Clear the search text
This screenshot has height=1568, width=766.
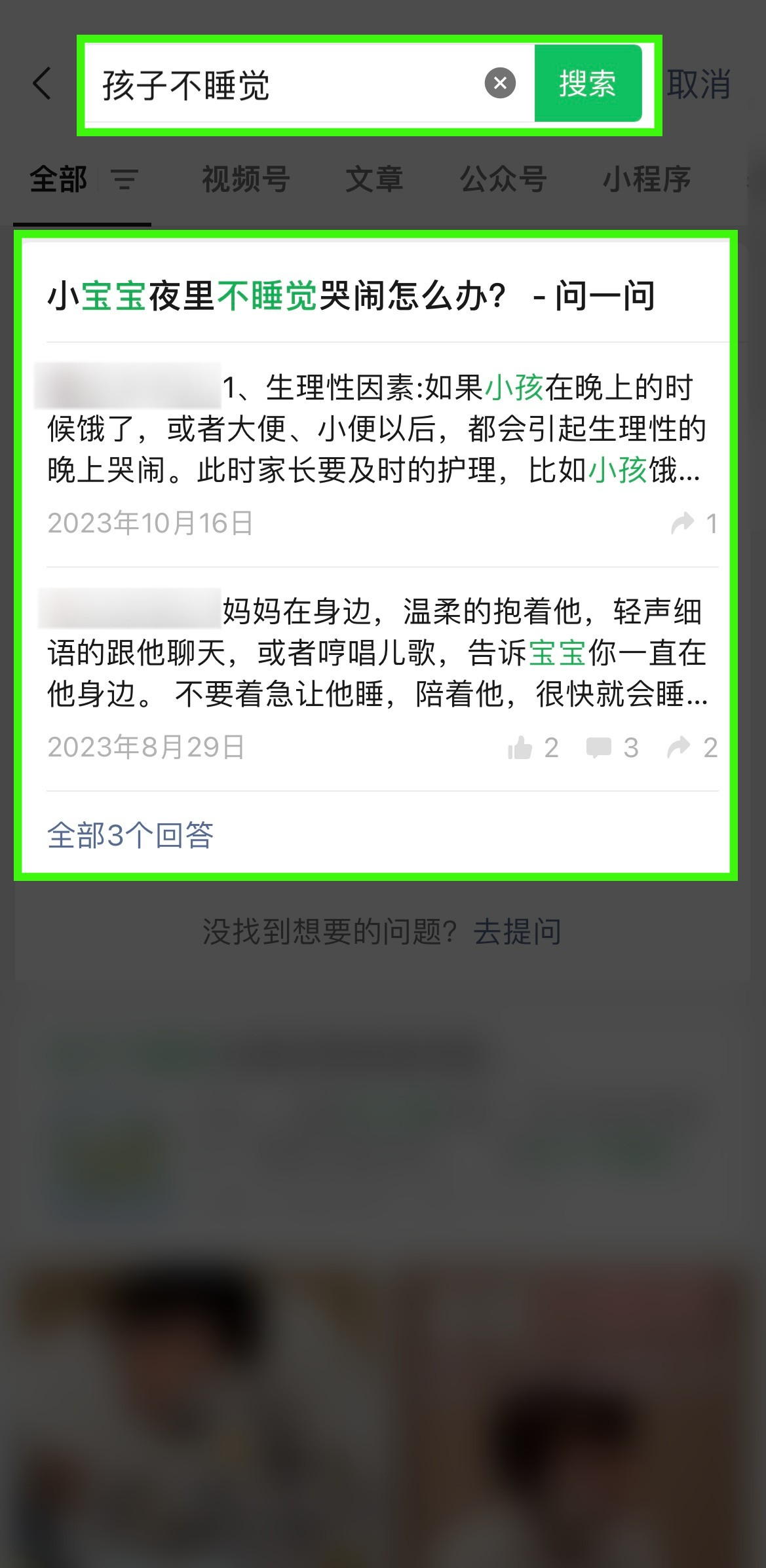500,83
